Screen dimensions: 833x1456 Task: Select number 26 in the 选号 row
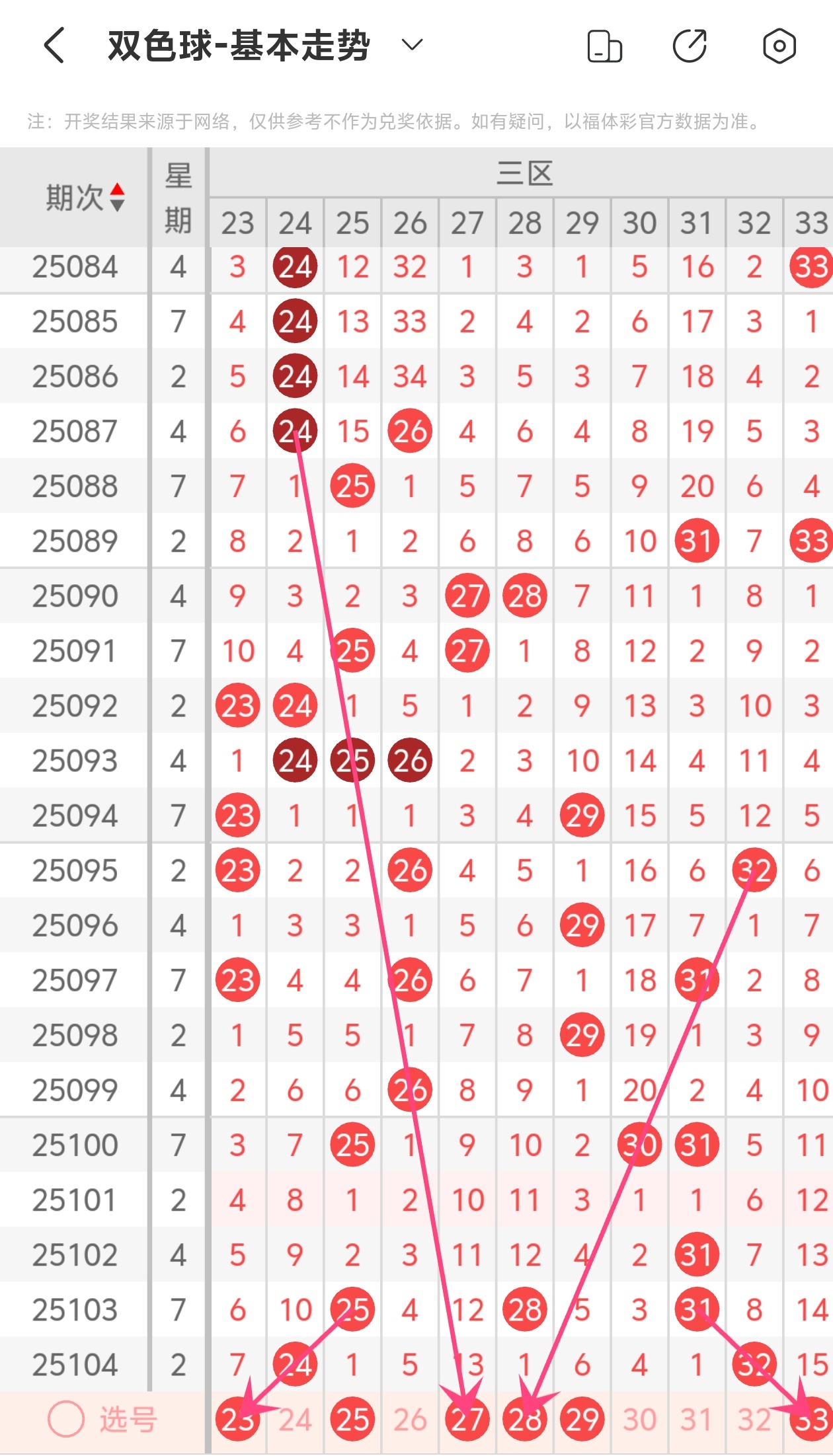click(x=410, y=1420)
